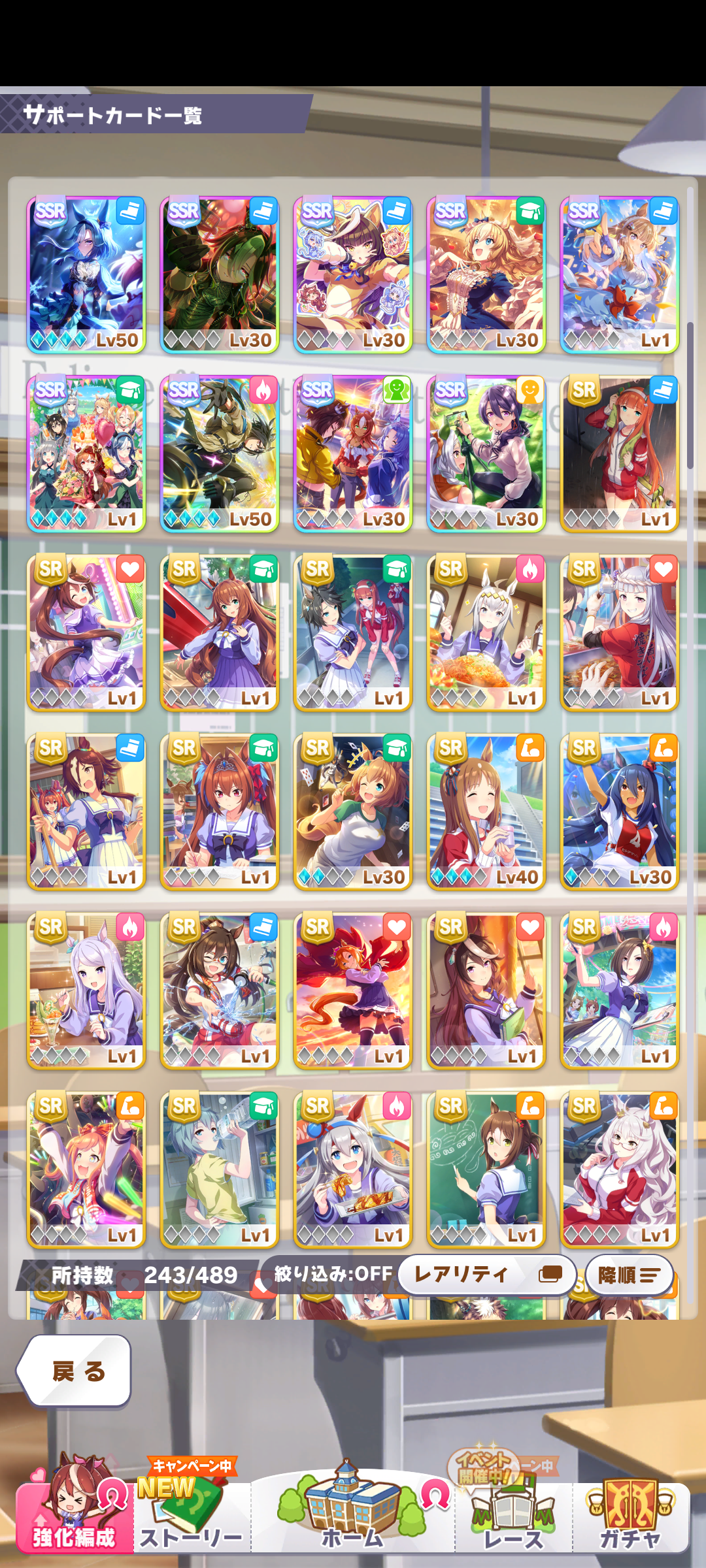706x1568 pixels.
Task: Open the SR orange-haired girl in rain card
Action: click(620, 453)
